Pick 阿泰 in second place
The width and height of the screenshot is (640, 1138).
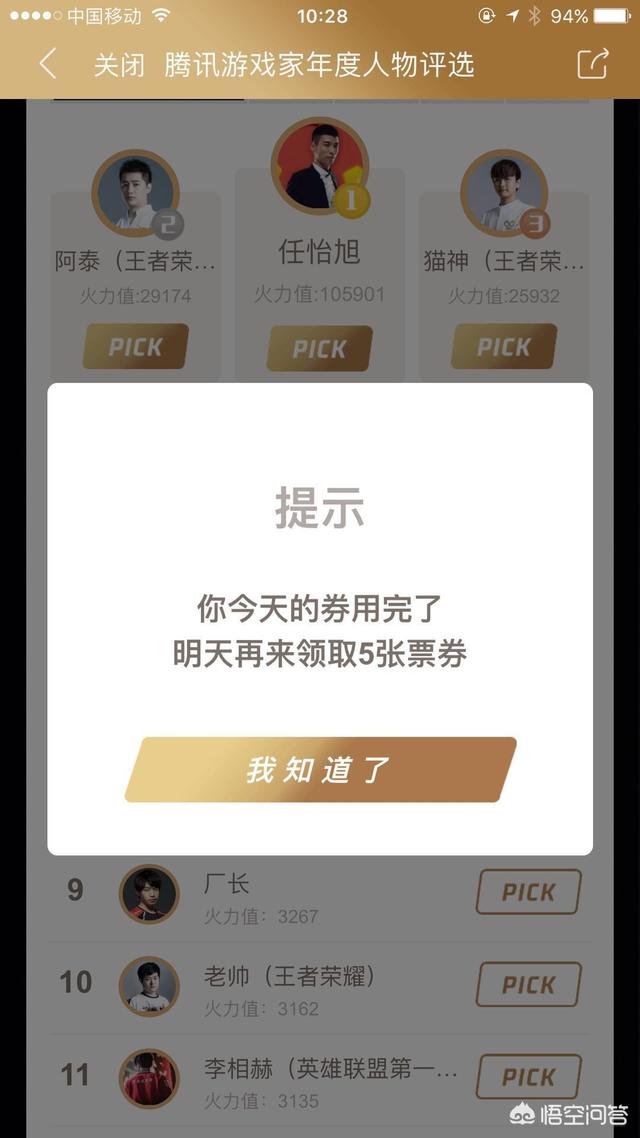[135, 346]
